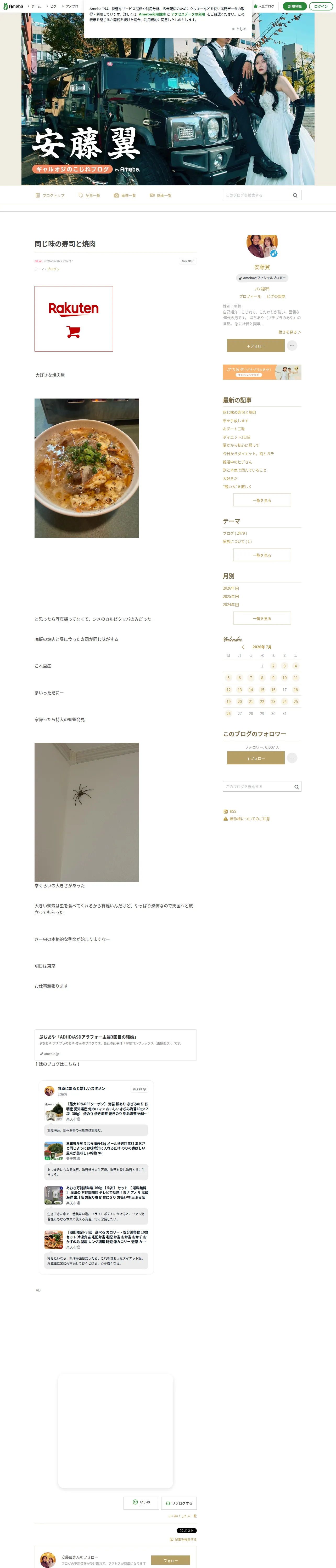Tap the ログイン button

(321, 6)
